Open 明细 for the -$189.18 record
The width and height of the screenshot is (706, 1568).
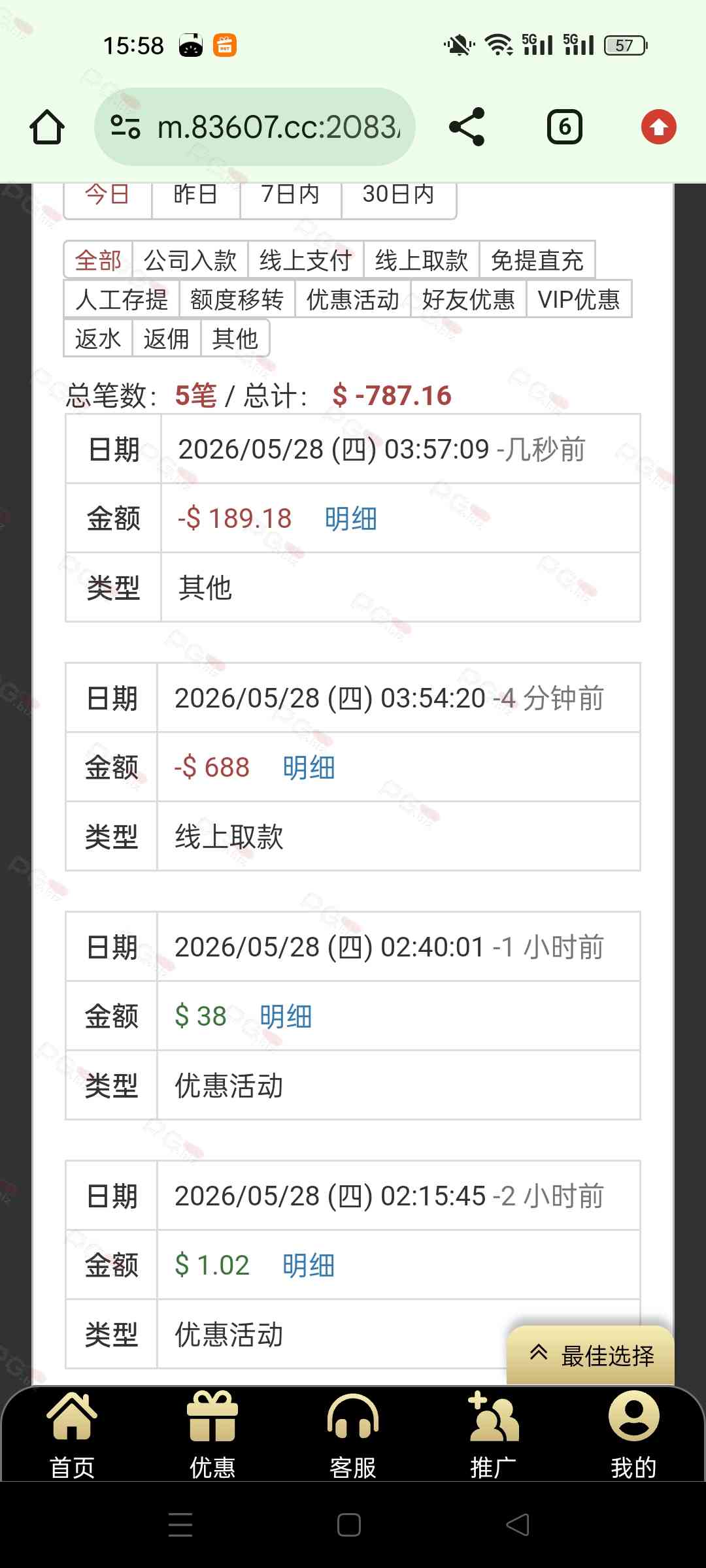pyautogui.click(x=351, y=519)
